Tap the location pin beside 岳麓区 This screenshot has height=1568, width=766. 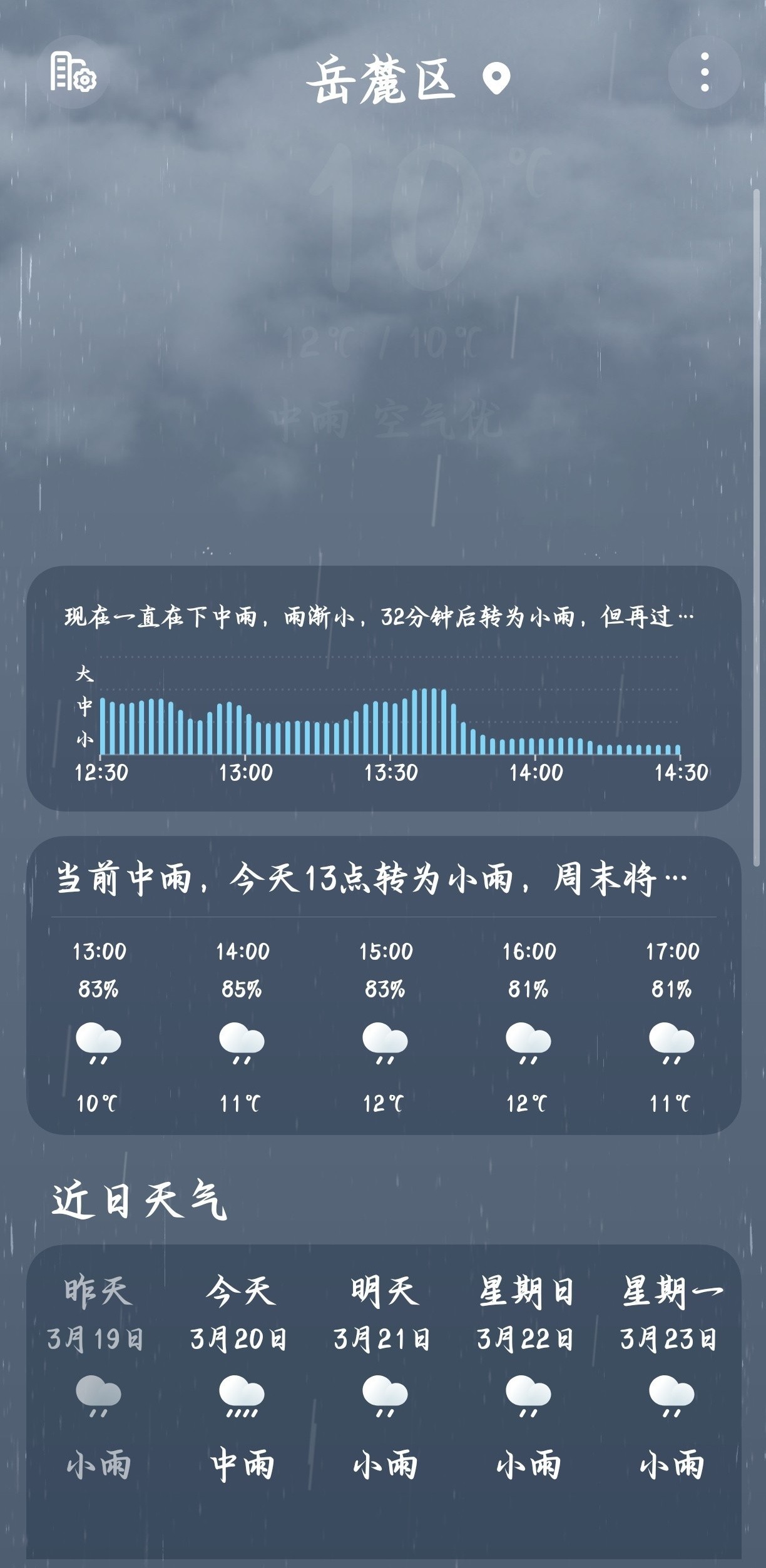pos(496,79)
